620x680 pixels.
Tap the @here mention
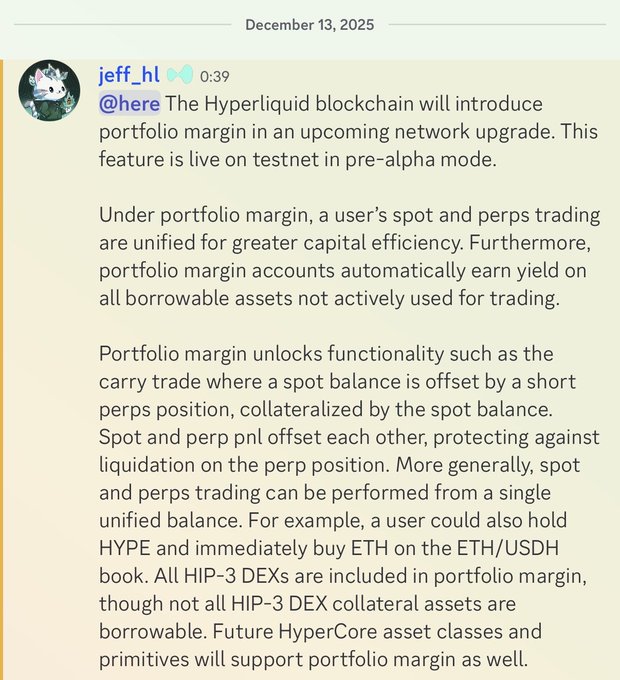coord(129,104)
